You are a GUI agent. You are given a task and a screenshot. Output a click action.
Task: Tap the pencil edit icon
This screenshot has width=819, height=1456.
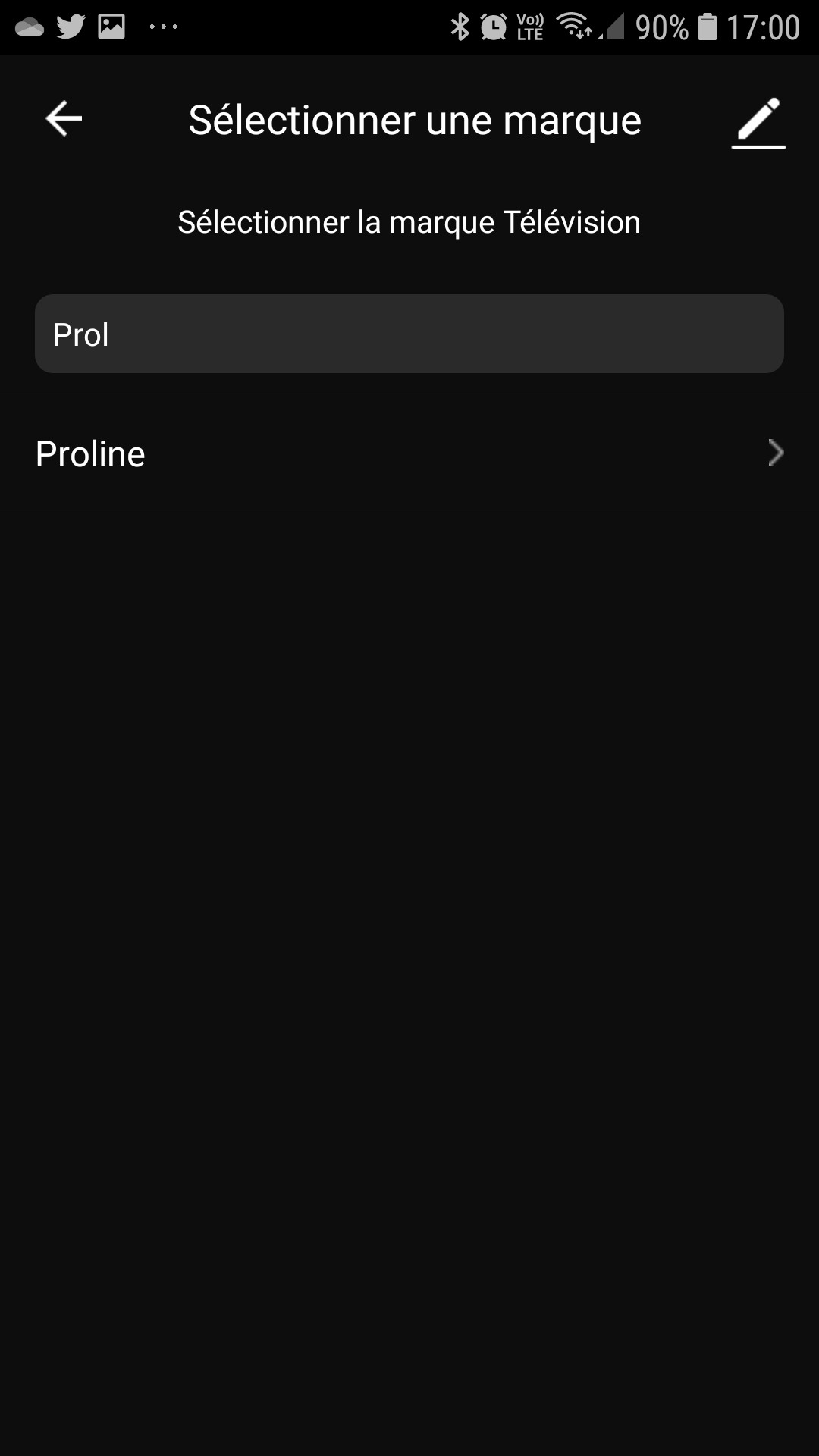(758, 121)
